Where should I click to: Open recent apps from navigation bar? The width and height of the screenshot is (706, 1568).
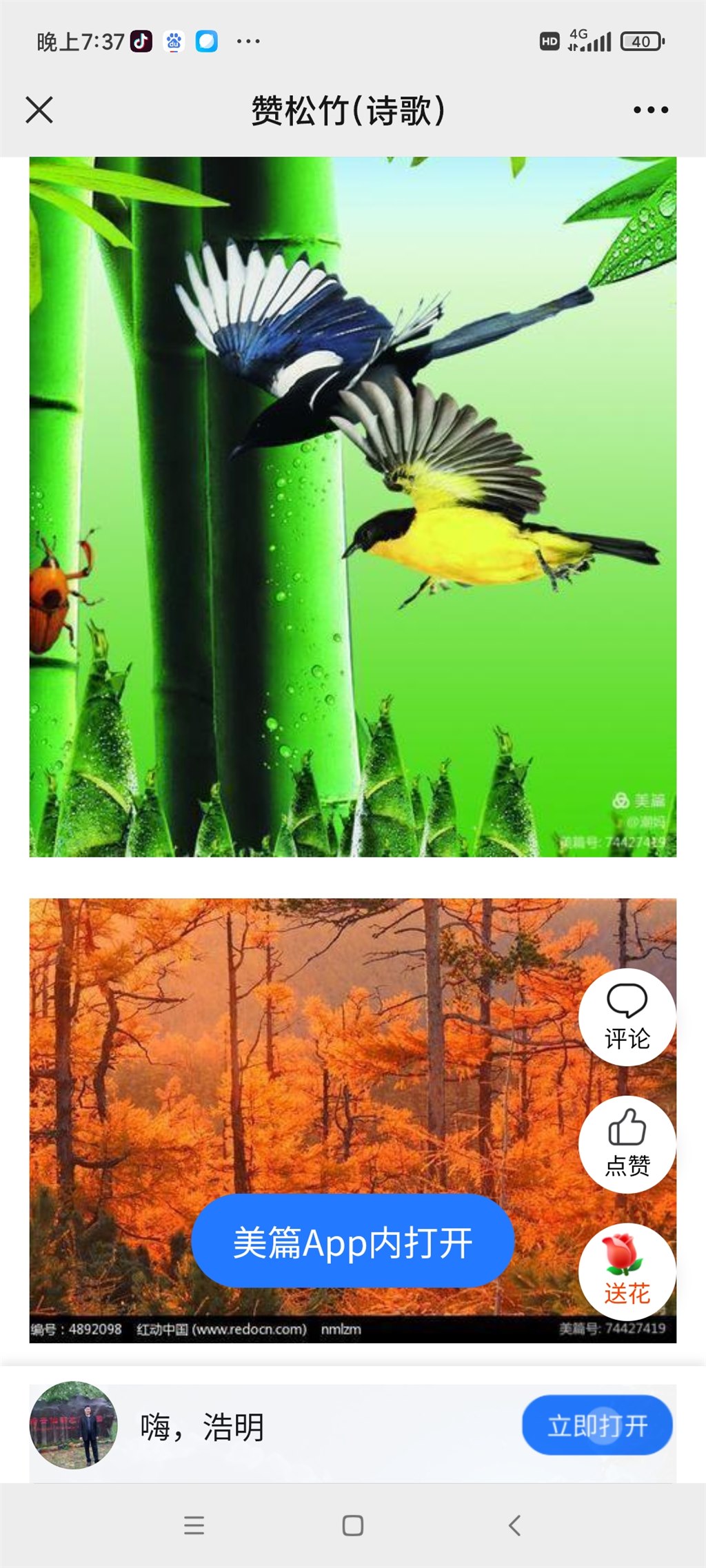click(194, 1525)
